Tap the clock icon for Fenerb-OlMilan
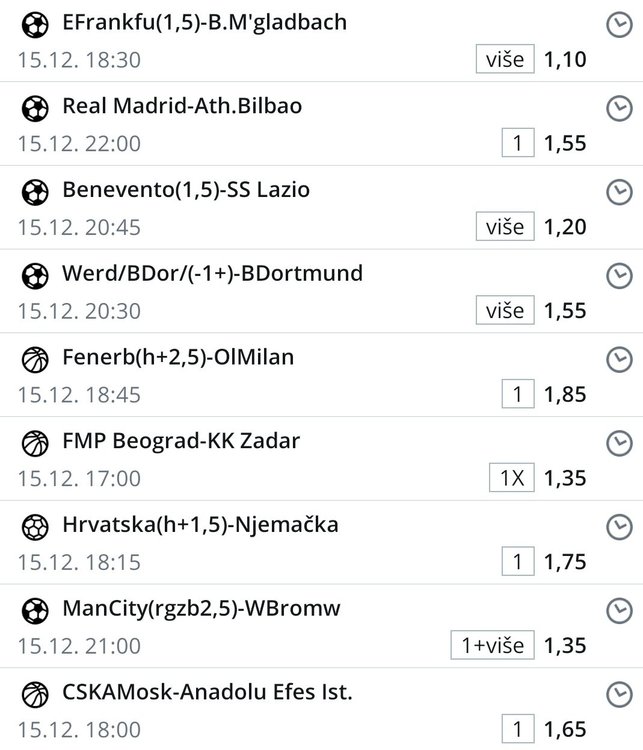The width and height of the screenshot is (643, 750). point(620,359)
